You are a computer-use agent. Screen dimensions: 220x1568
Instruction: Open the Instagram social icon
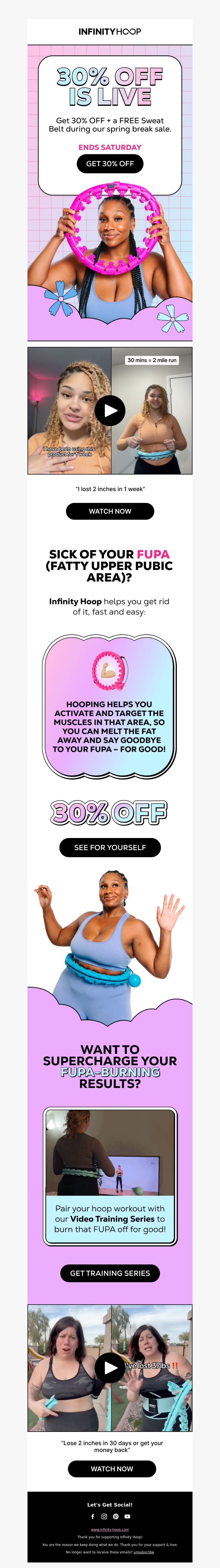point(104,1516)
